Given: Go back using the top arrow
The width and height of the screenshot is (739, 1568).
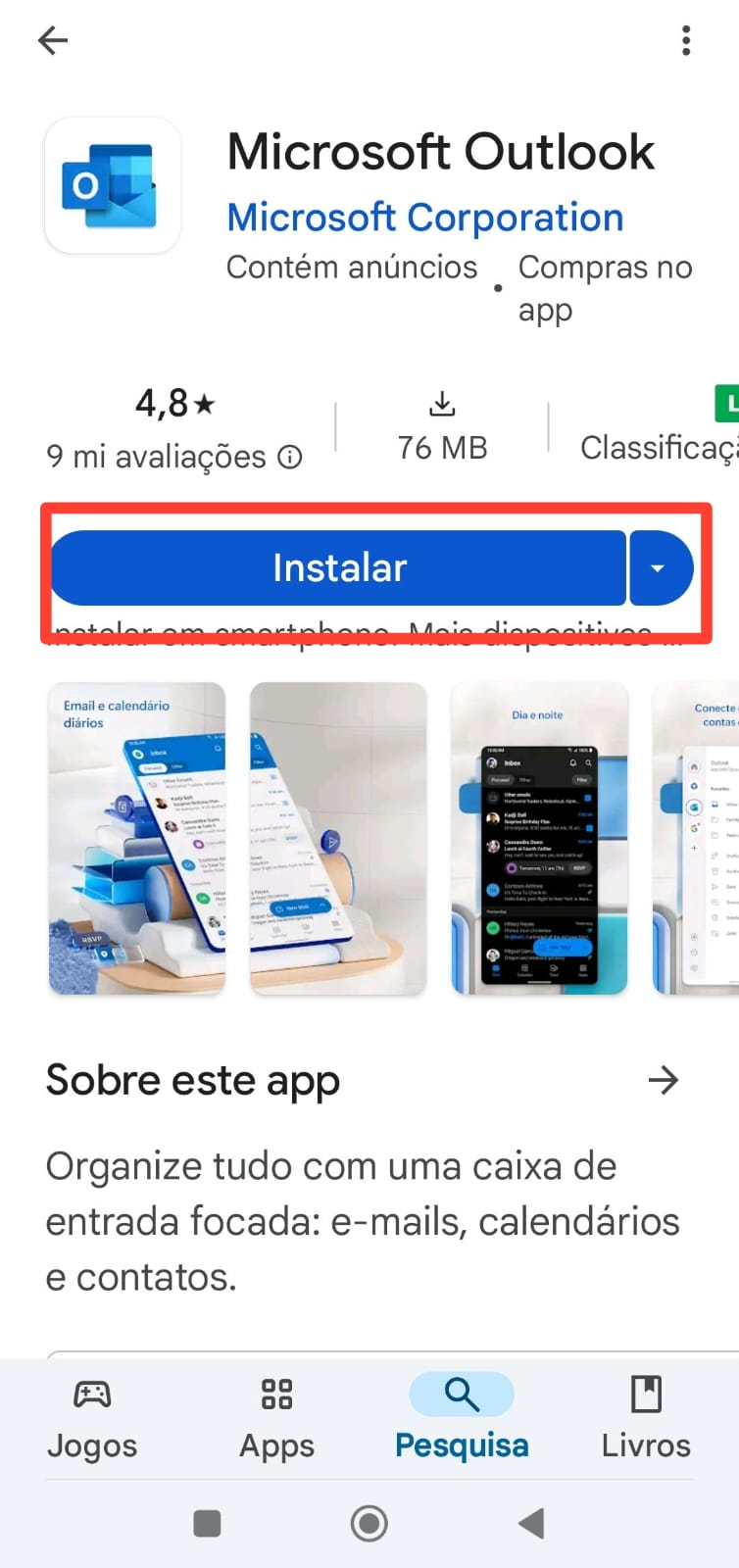Looking at the screenshot, I should pos(53,40).
